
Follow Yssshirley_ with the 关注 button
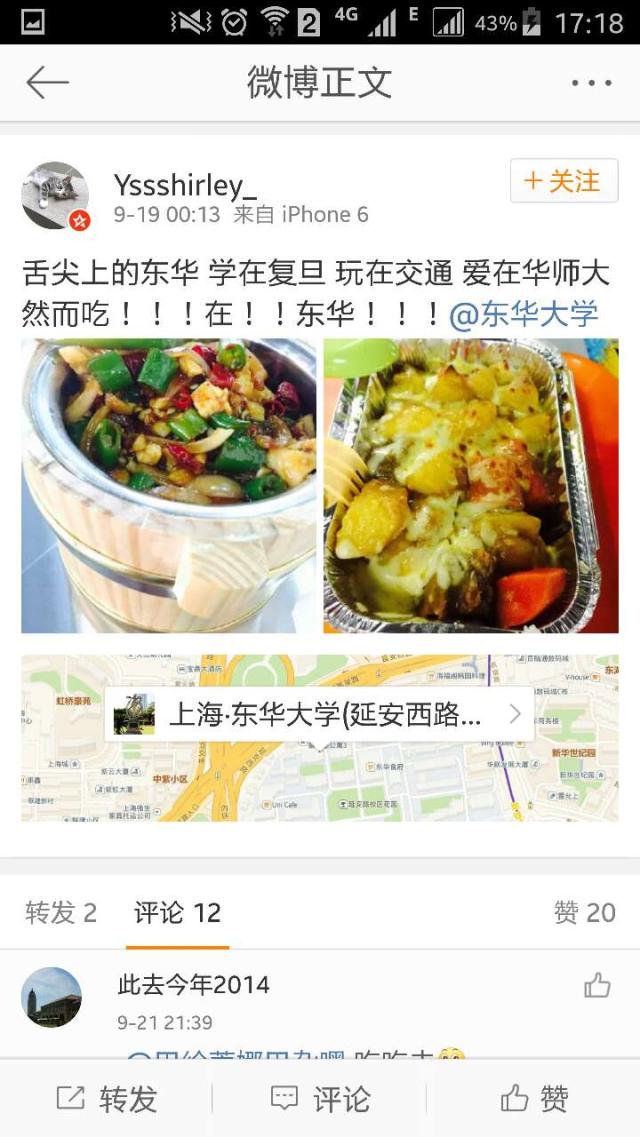coord(564,181)
